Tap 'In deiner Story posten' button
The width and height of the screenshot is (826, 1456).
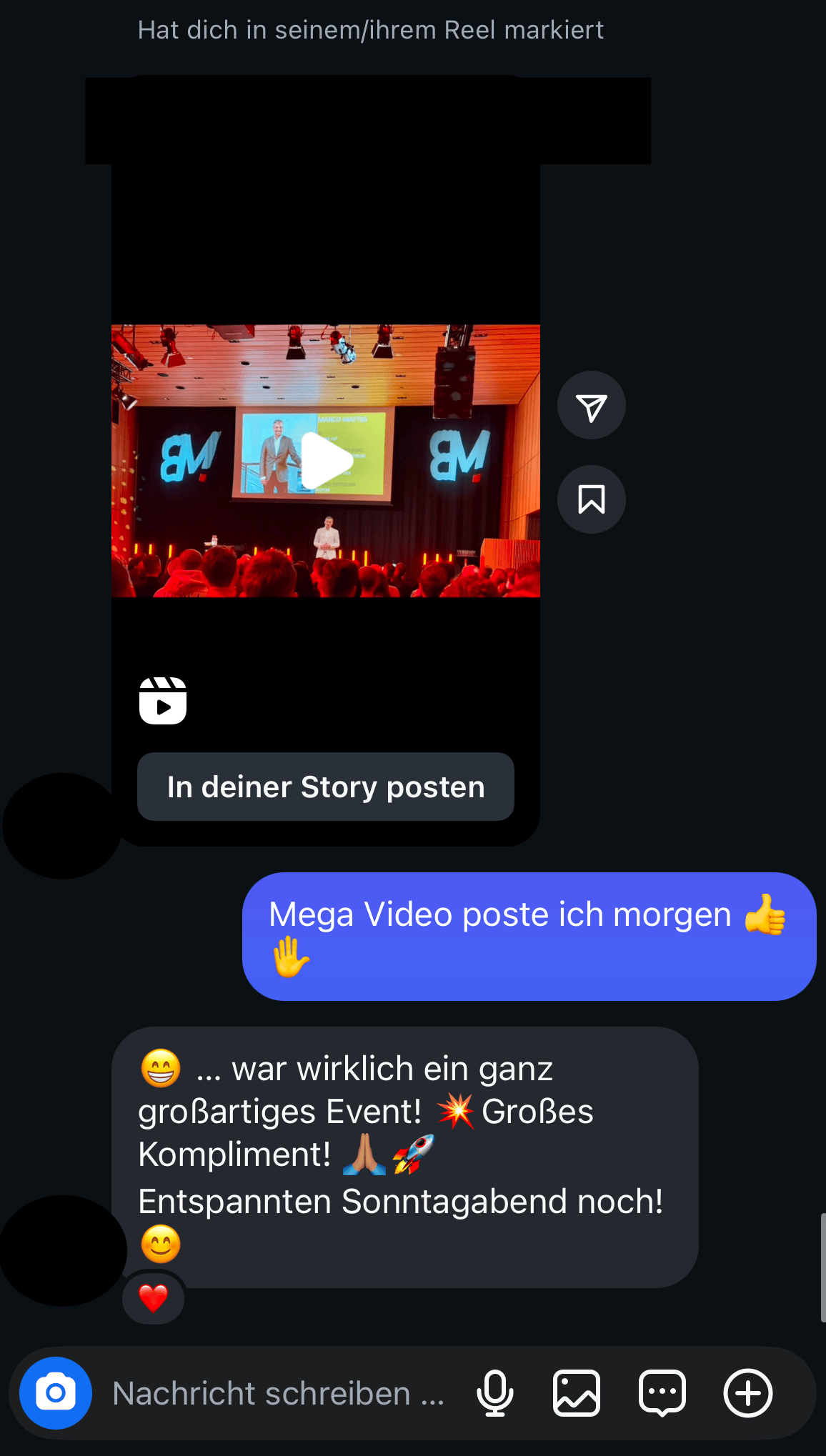tap(326, 787)
